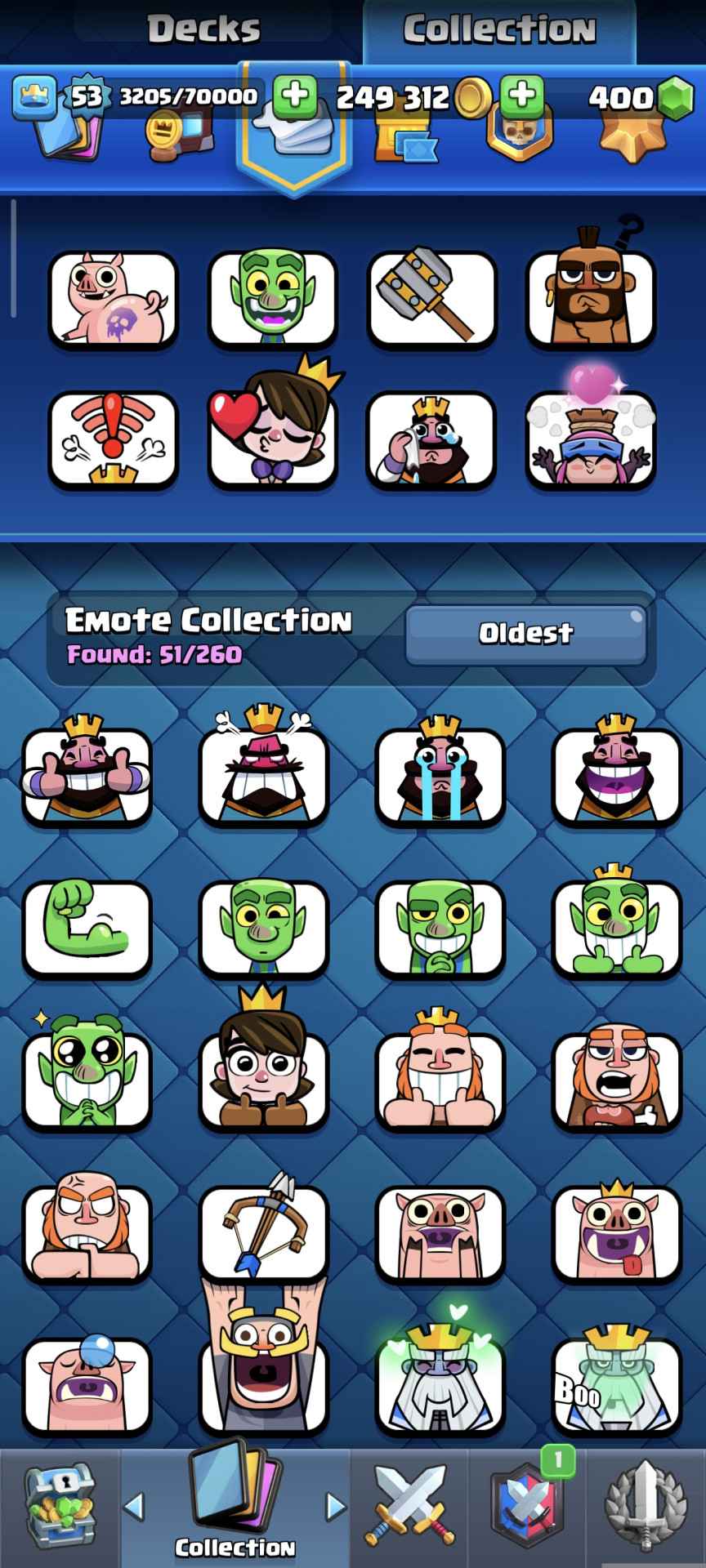Pick the no Wi-Fi signal emote
706x1568 pixels.
click(x=113, y=441)
